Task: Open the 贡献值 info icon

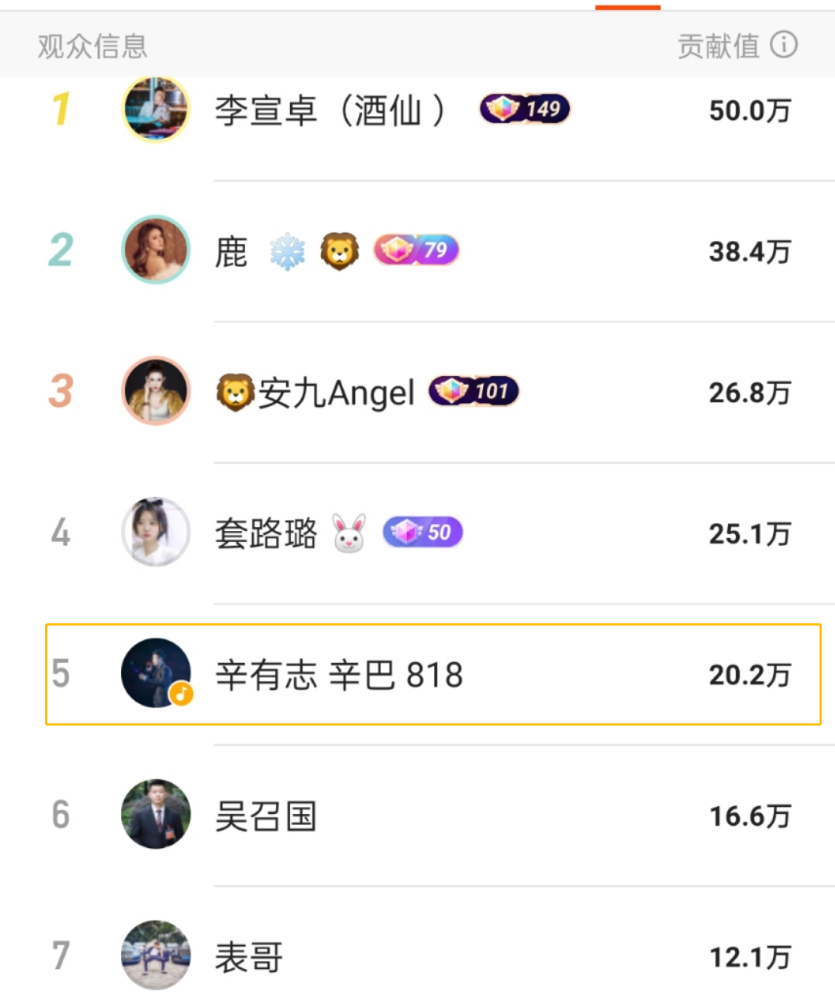Action: (785, 45)
